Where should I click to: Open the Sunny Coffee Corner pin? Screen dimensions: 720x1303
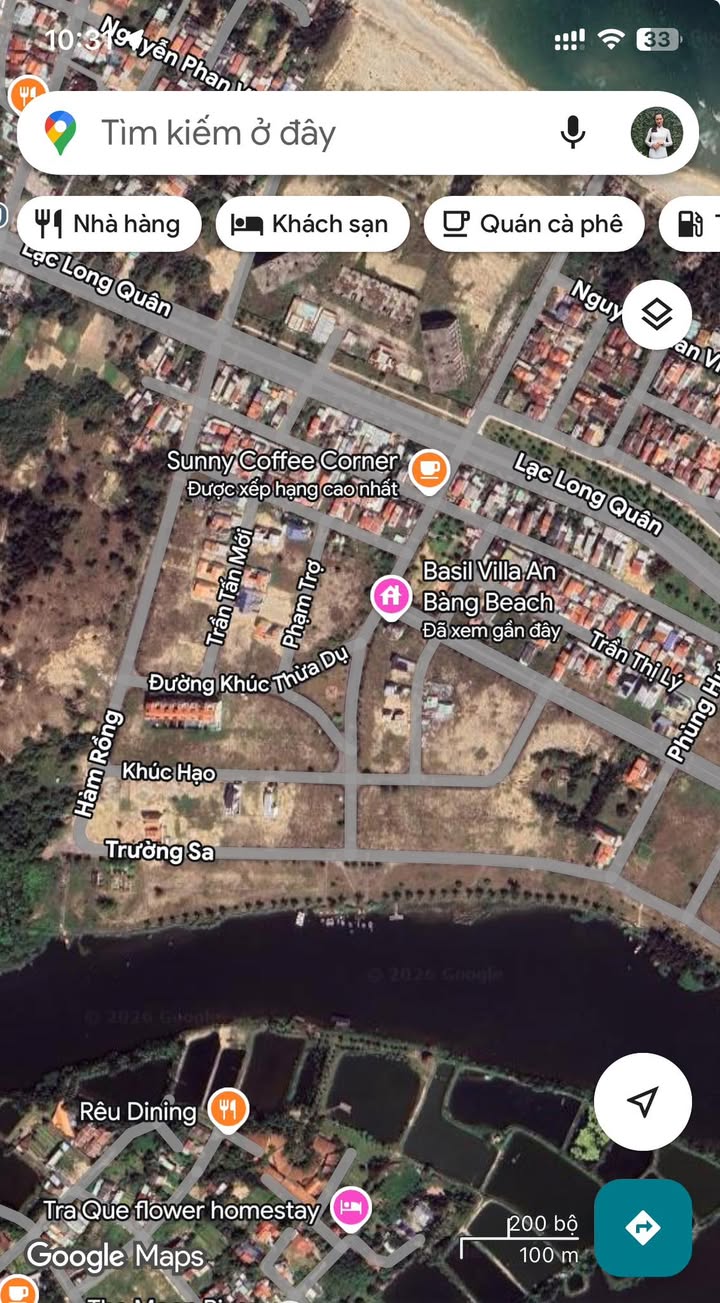pyautogui.click(x=429, y=469)
